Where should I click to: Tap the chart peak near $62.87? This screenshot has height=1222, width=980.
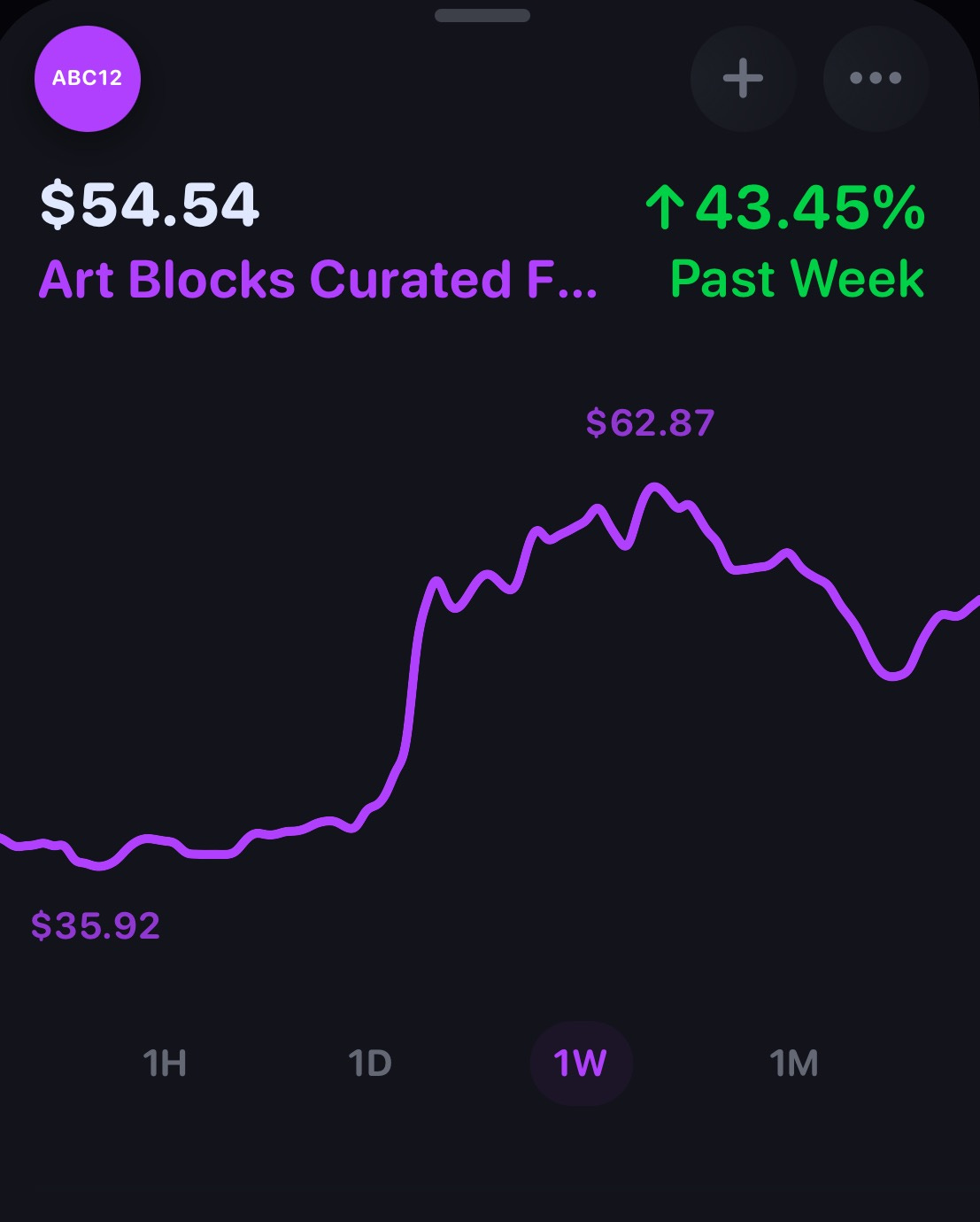tap(655, 487)
